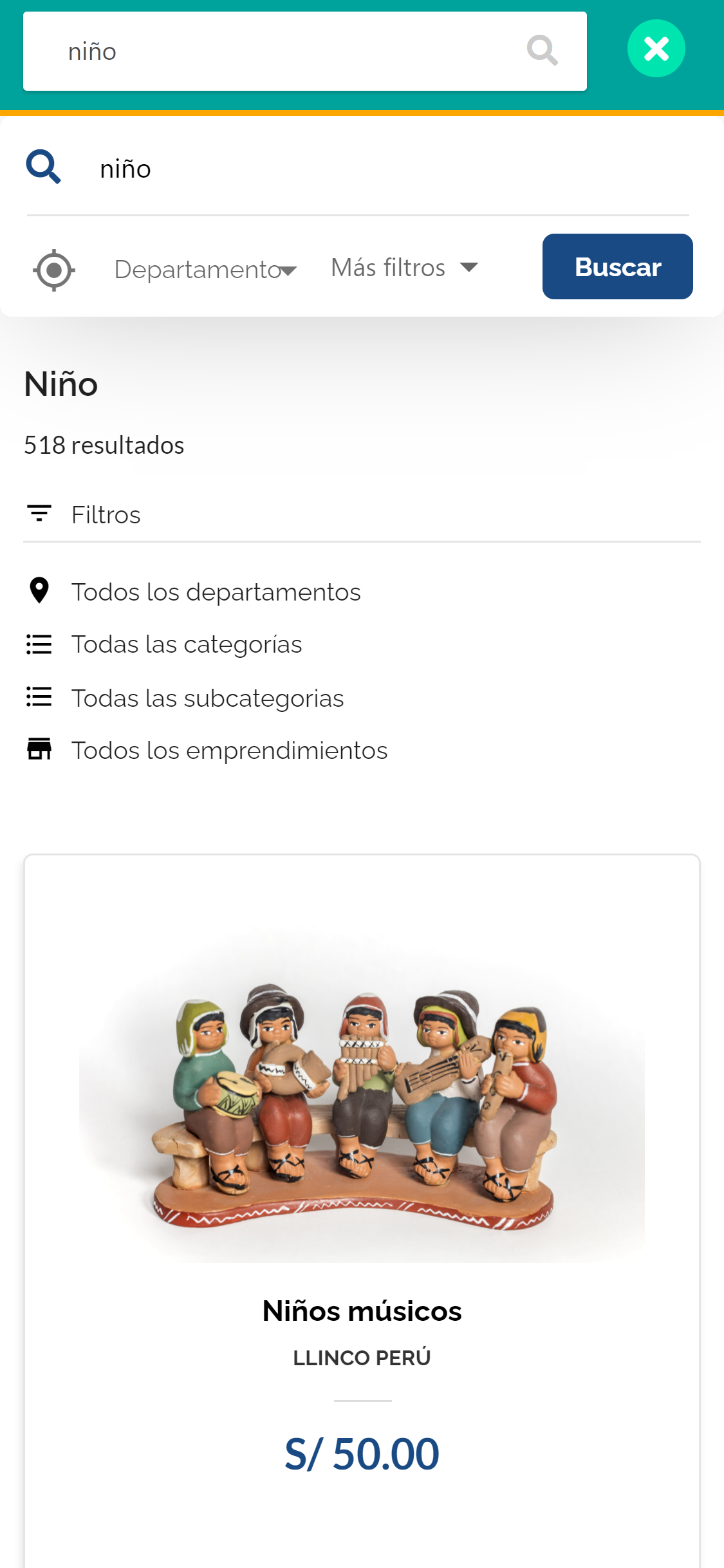This screenshot has width=724, height=1568.
Task: Open the Niños músicos product card
Action: pyautogui.click(x=362, y=1210)
